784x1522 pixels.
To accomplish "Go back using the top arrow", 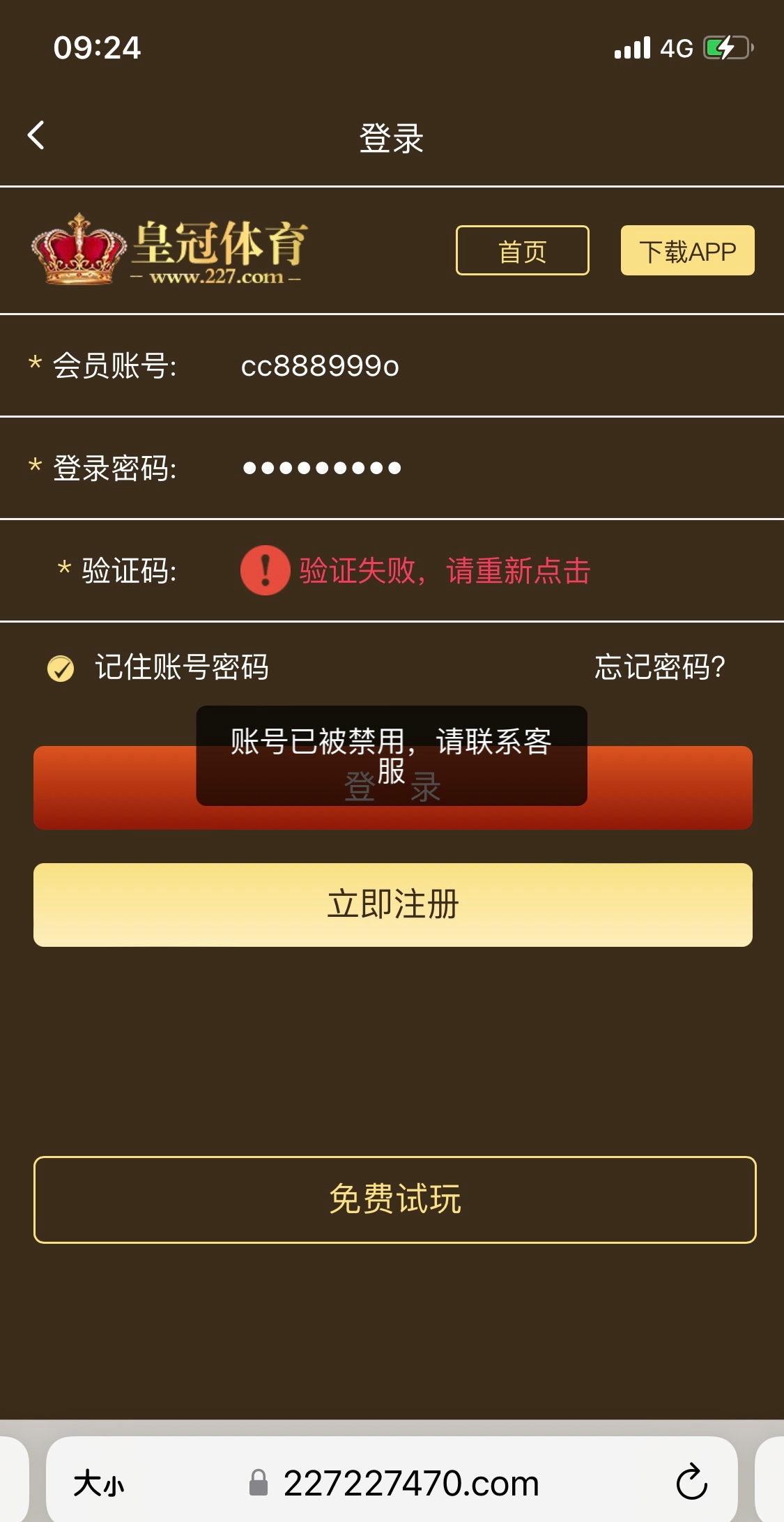I will [36, 135].
